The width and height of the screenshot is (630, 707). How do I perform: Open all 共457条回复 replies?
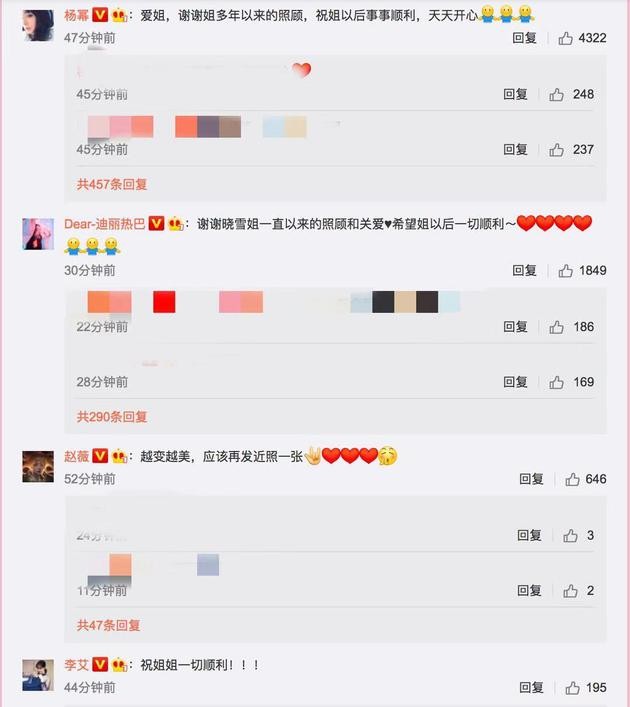[112, 184]
